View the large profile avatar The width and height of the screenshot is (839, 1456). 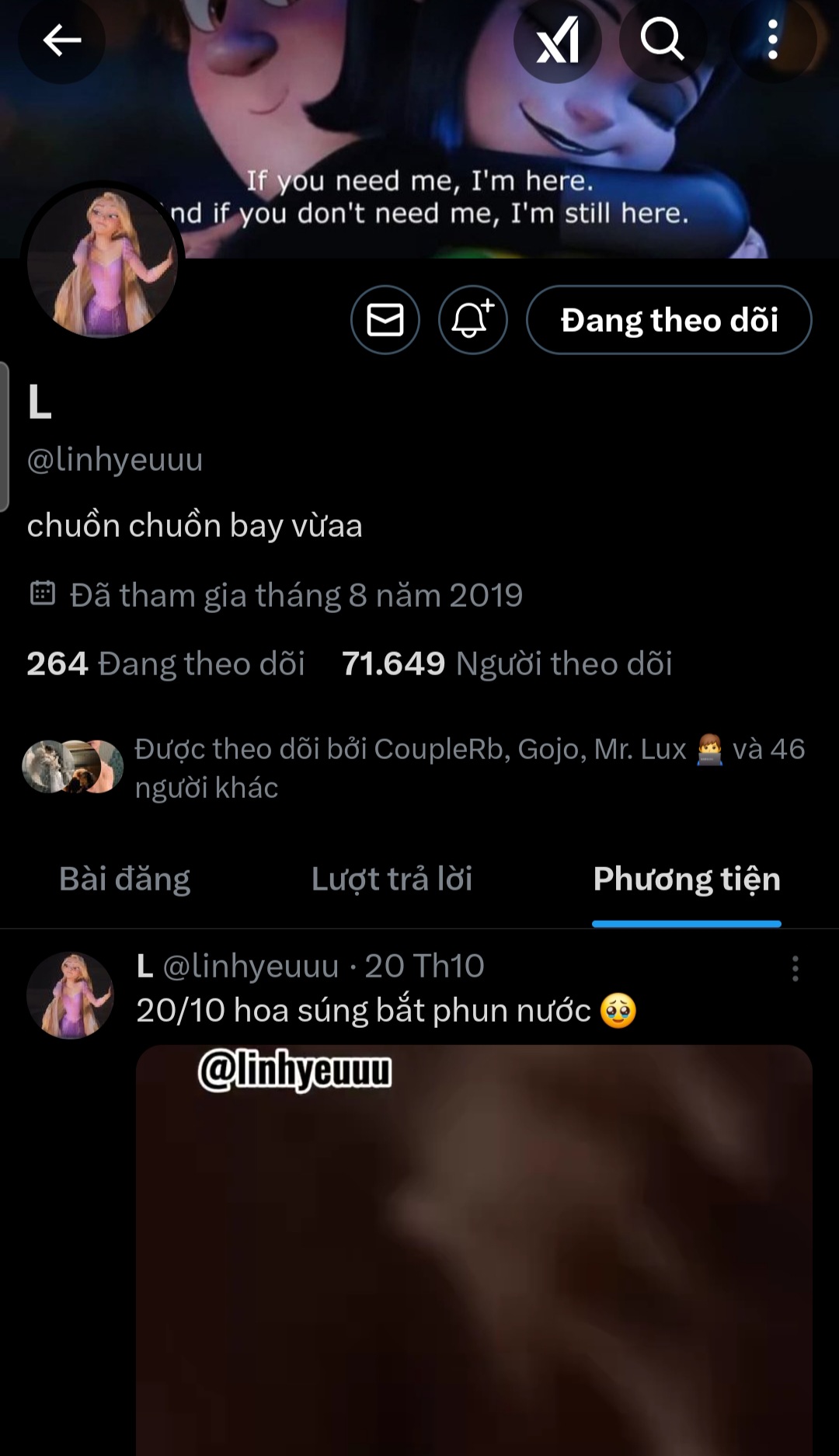103,263
